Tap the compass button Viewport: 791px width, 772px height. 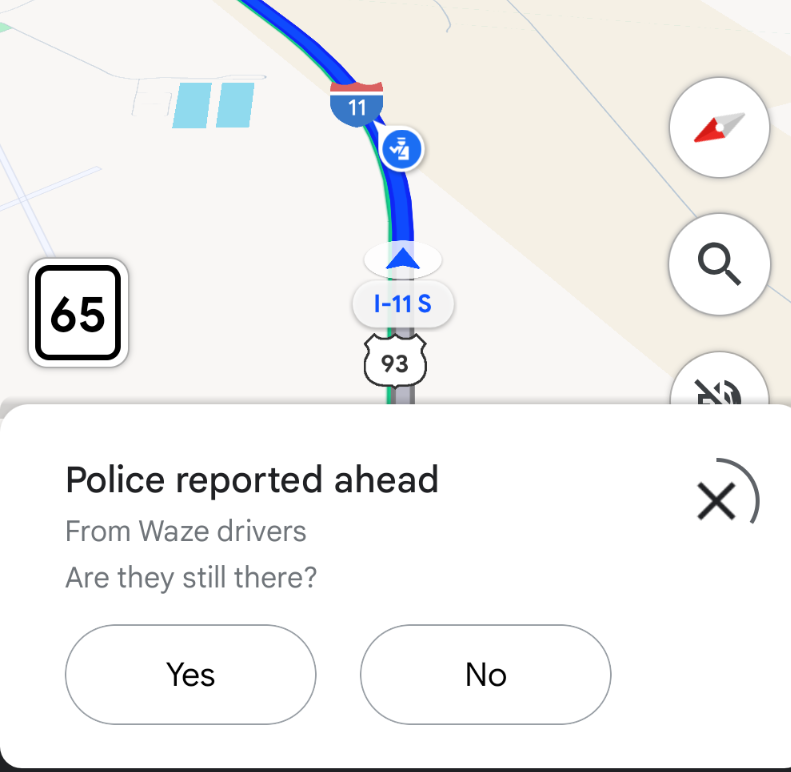pyautogui.click(x=719, y=128)
